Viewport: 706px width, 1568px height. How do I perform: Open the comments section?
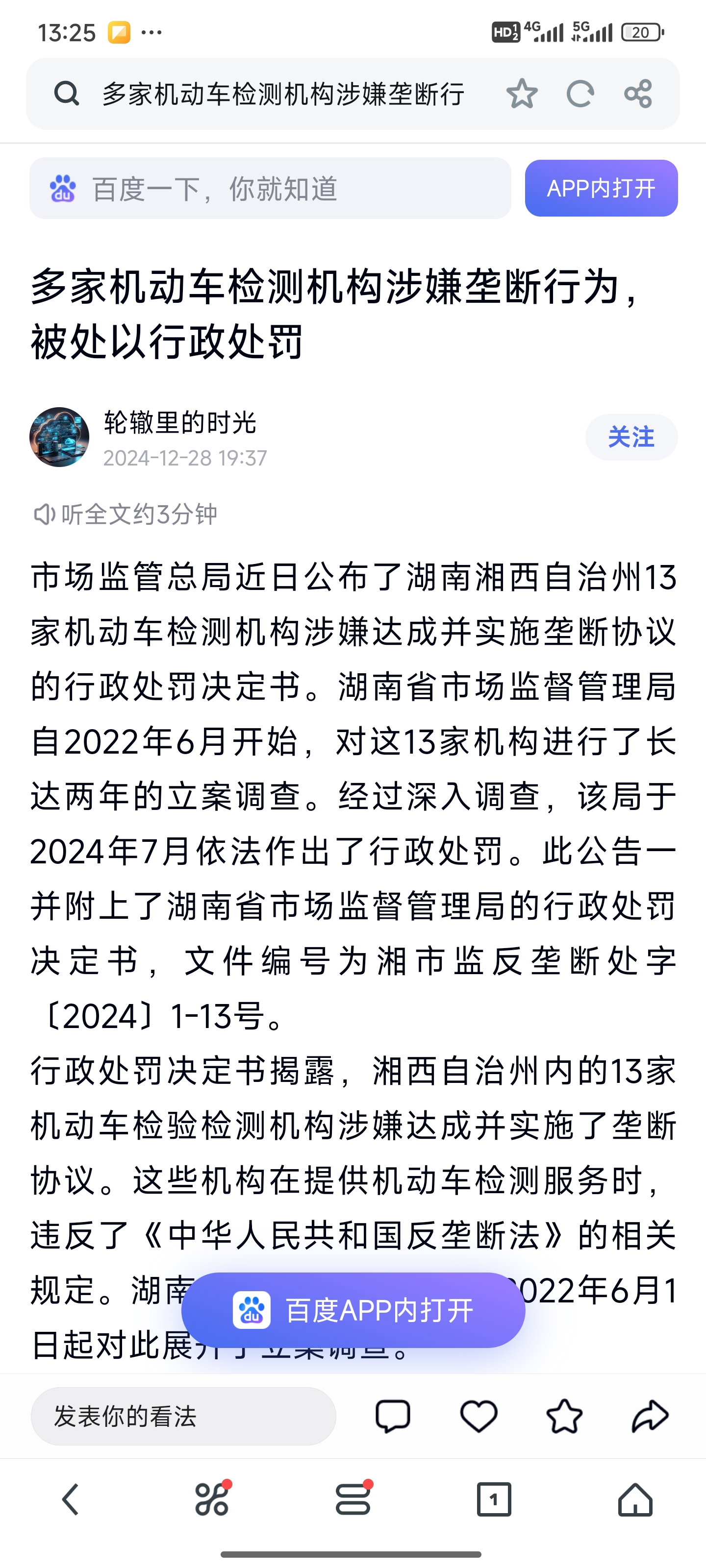point(393,1416)
